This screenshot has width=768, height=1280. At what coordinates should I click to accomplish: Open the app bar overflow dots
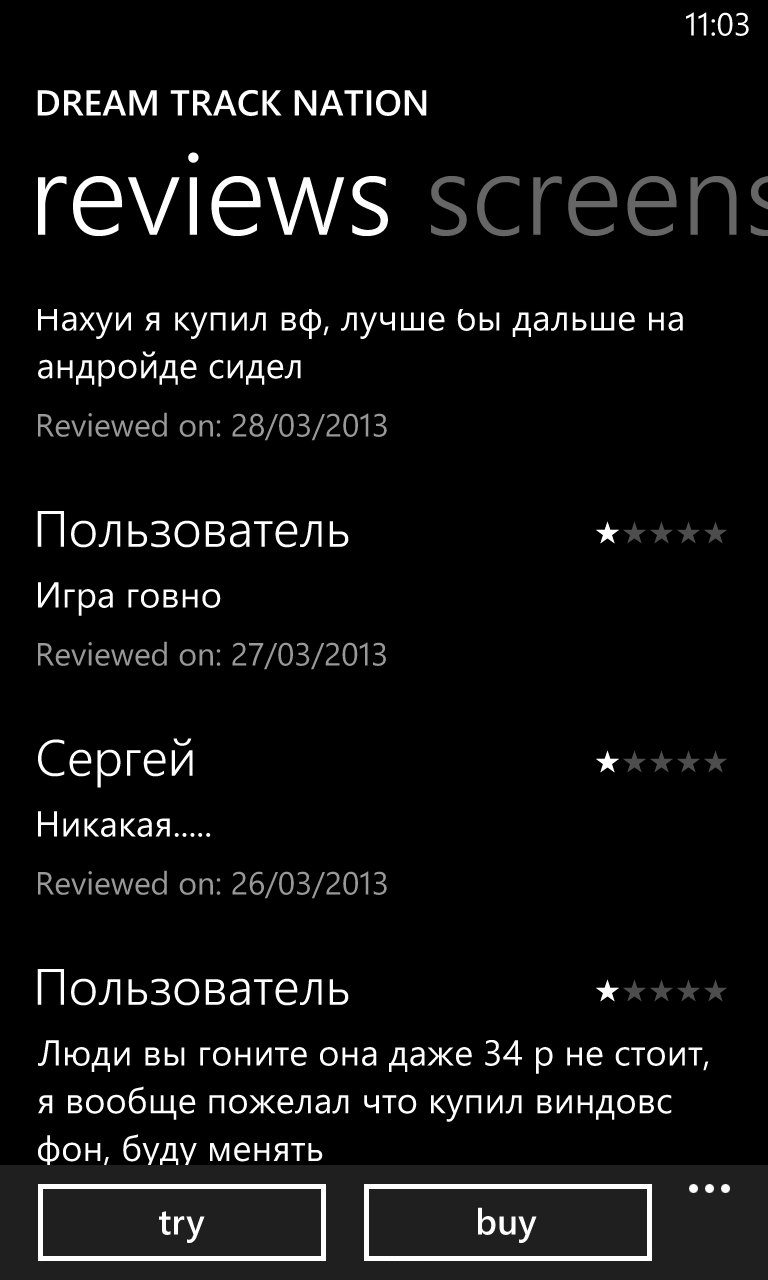tap(710, 1189)
